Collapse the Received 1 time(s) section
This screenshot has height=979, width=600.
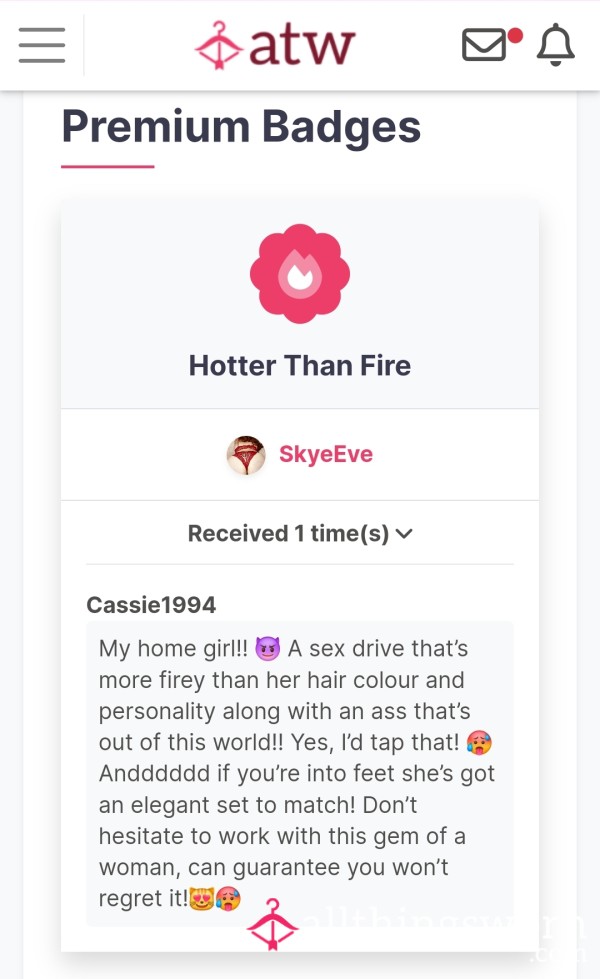tap(300, 533)
